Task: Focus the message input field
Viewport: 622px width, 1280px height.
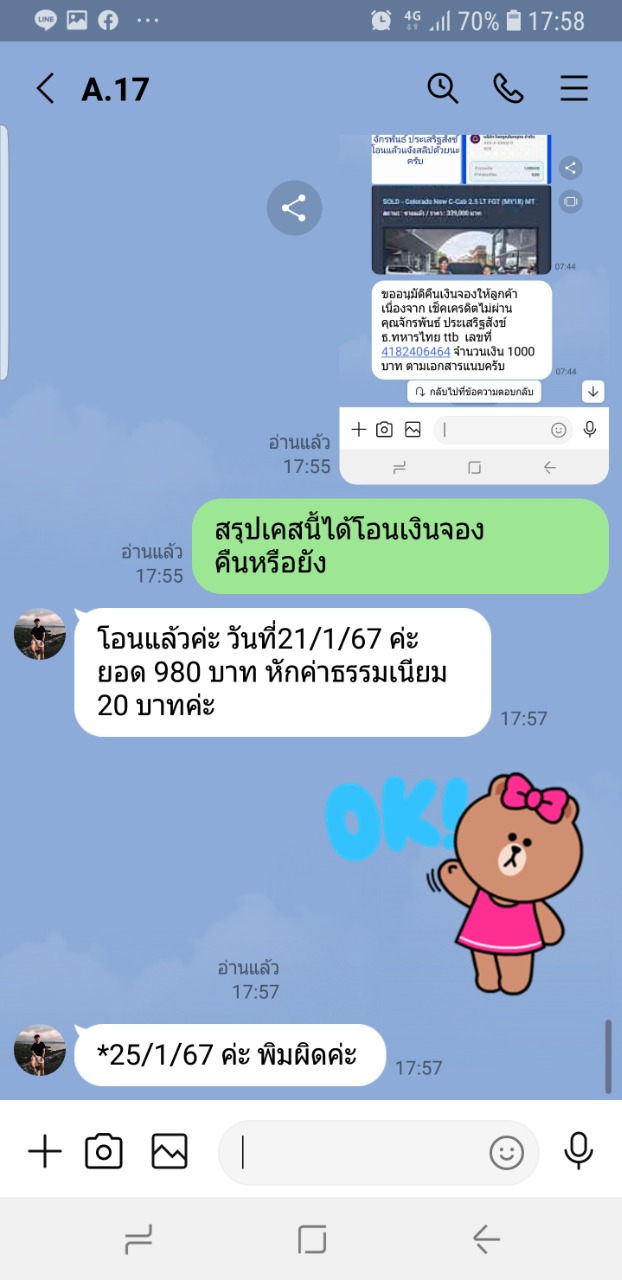Action: point(360,1153)
